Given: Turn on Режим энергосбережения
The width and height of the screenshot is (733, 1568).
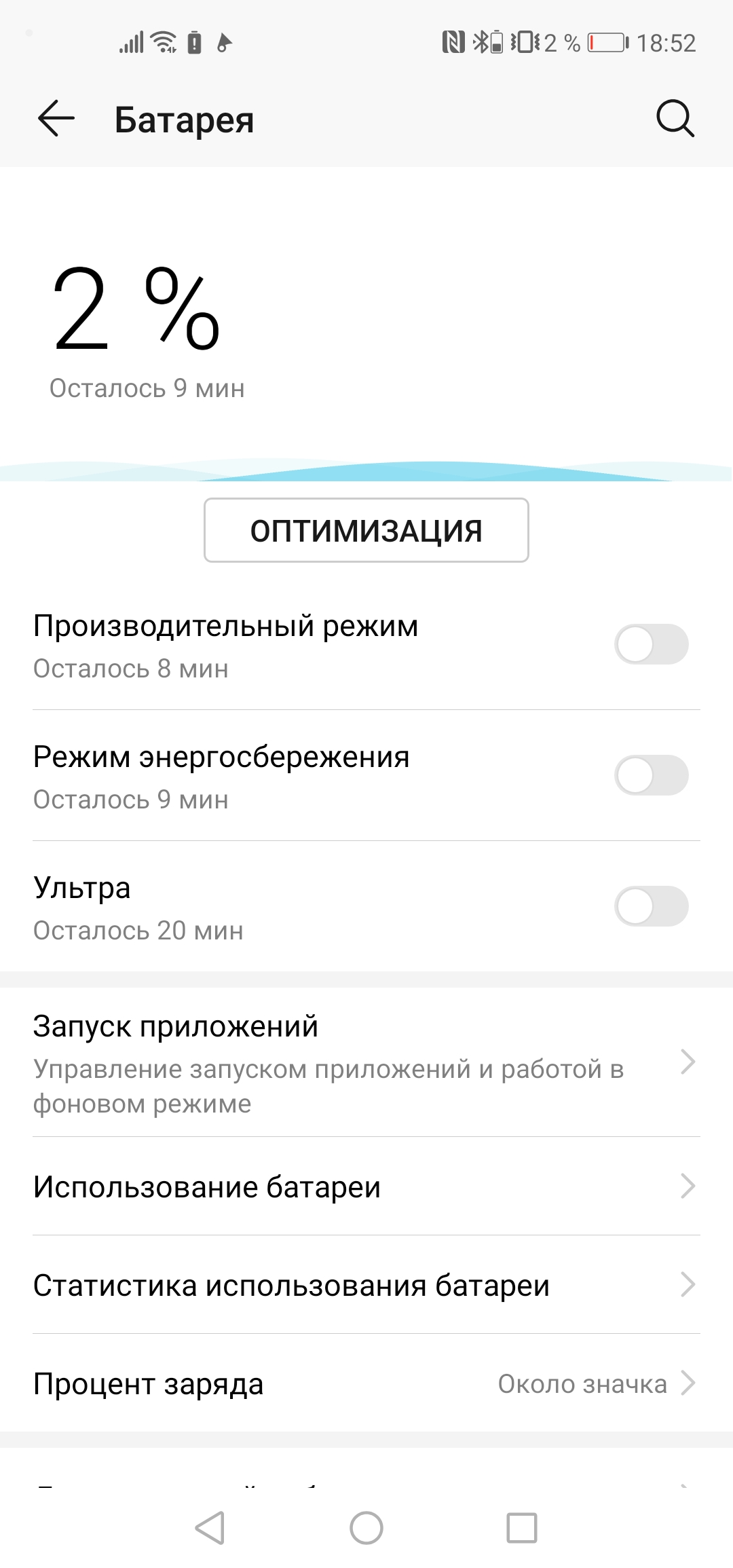Looking at the screenshot, I should 651,775.
